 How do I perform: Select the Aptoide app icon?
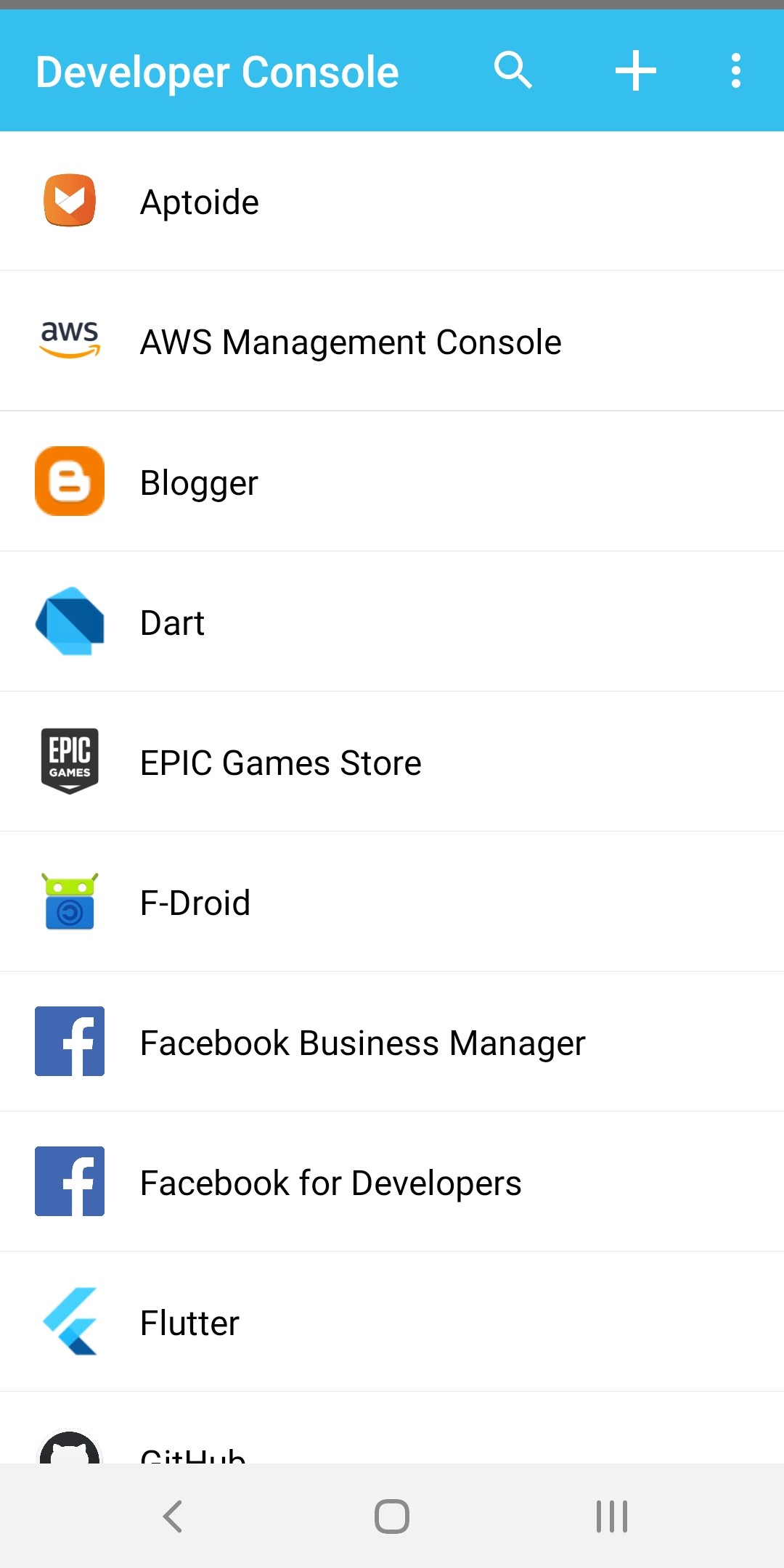(x=69, y=201)
